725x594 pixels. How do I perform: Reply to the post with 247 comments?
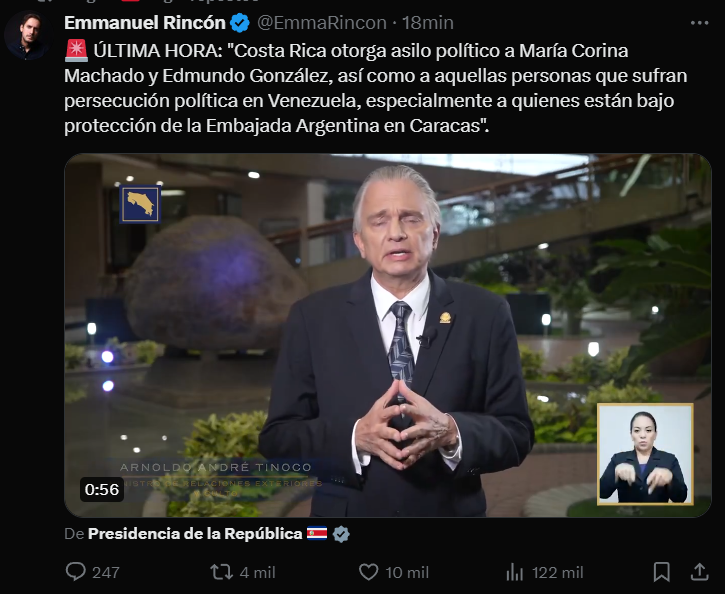point(92,572)
